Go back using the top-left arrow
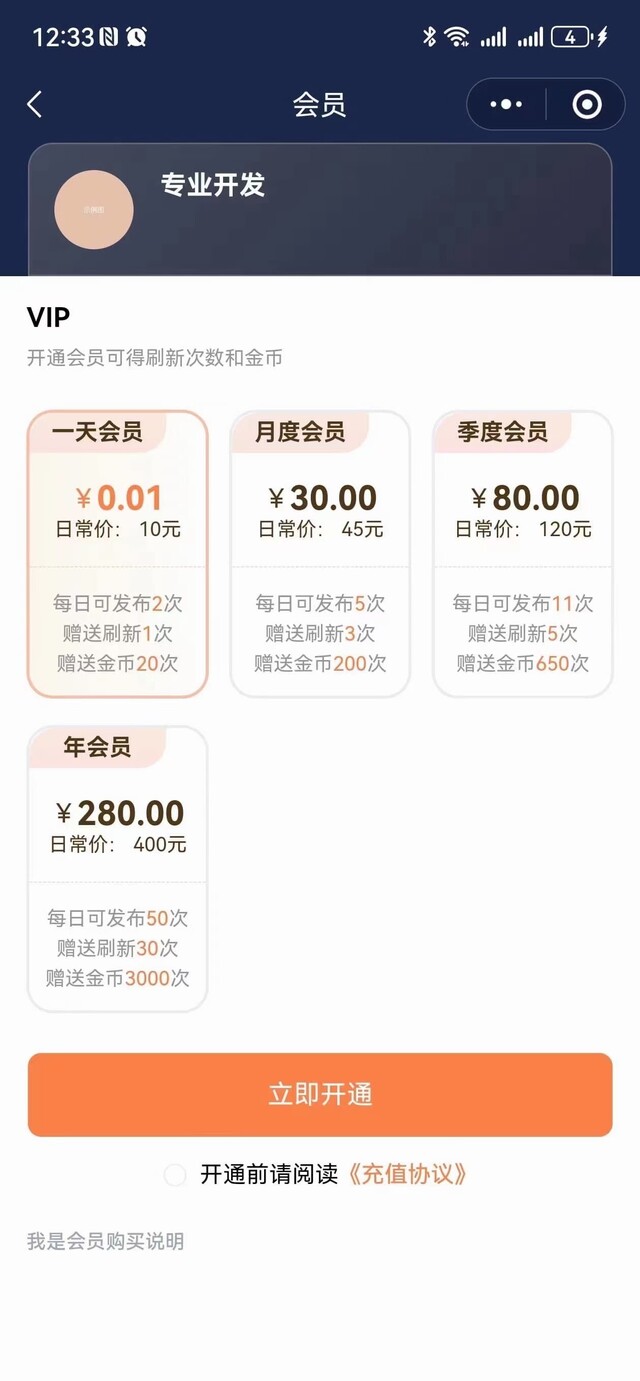This screenshot has width=640, height=1381. (x=35, y=104)
